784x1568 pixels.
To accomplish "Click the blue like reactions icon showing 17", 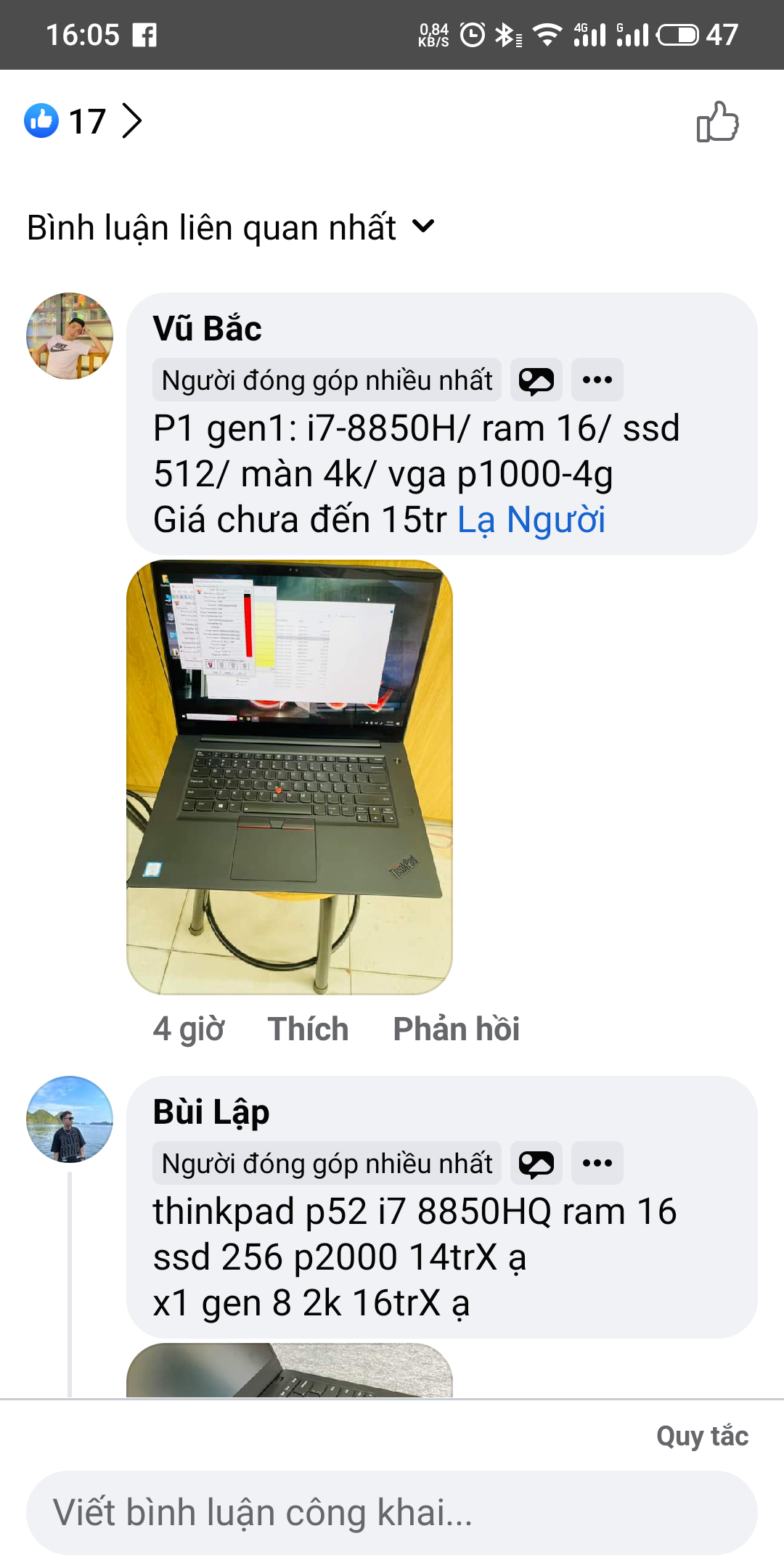I will [x=43, y=121].
